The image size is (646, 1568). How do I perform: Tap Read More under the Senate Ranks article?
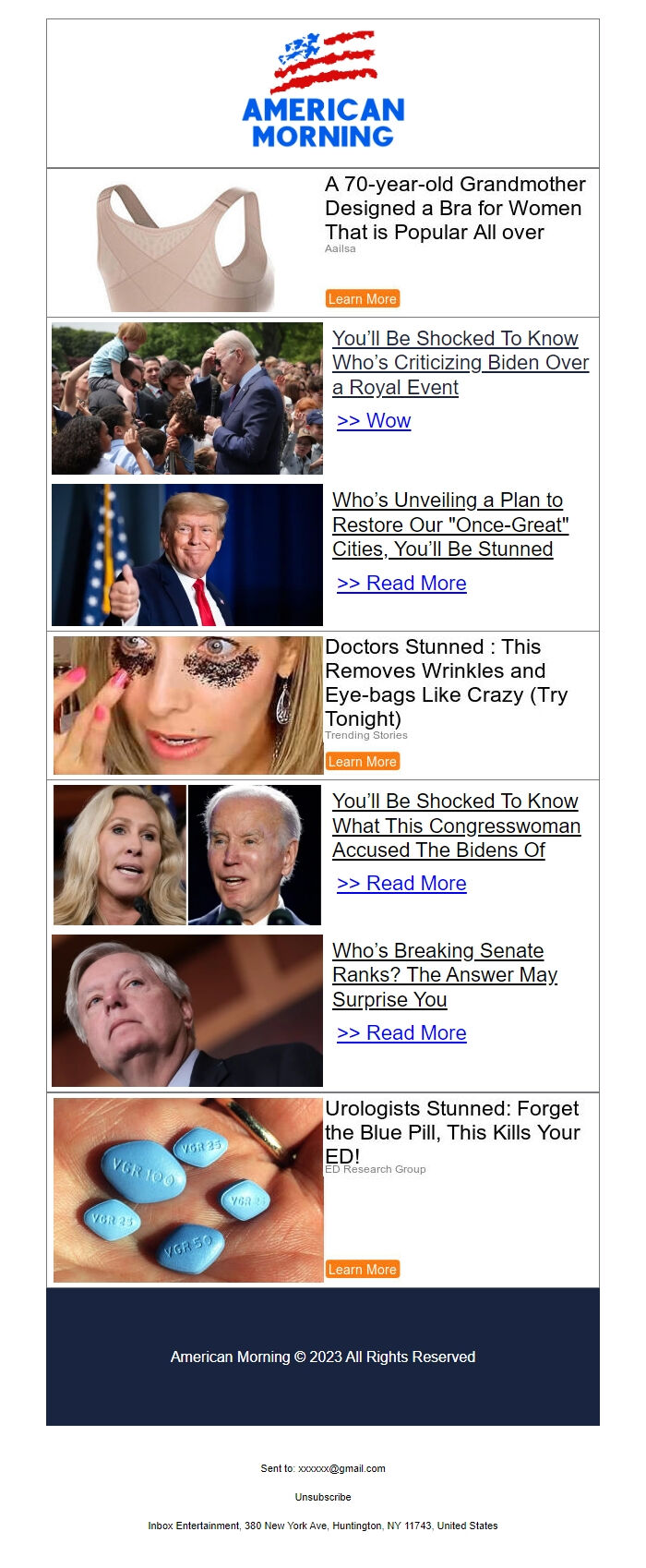[401, 1033]
